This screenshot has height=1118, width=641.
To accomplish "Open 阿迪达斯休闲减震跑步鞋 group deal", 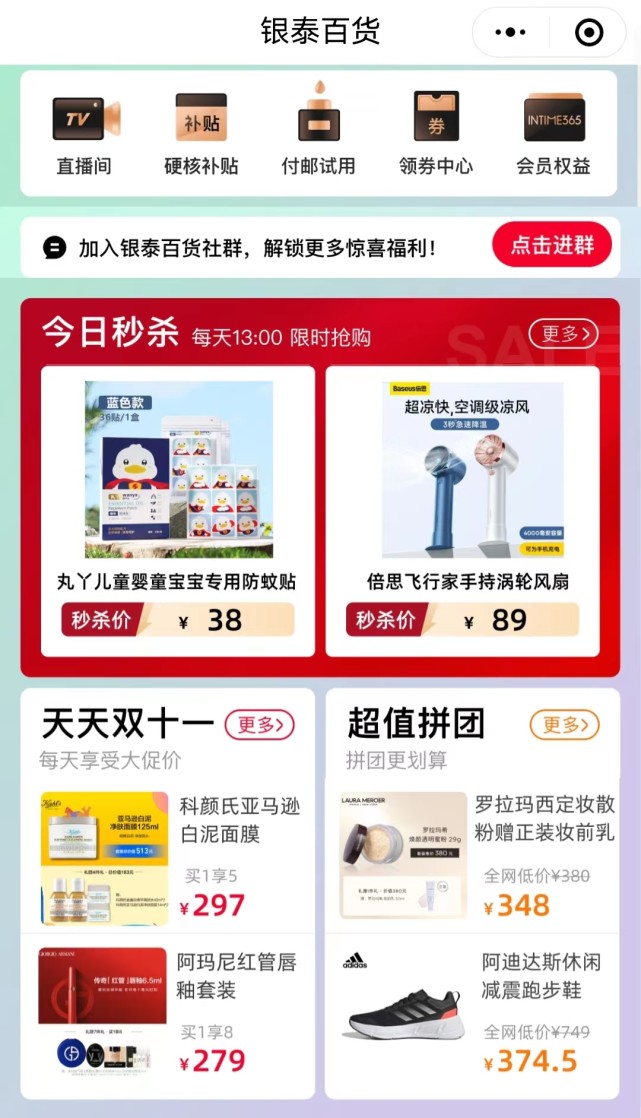I will pyautogui.click(x=472, y=1011).
